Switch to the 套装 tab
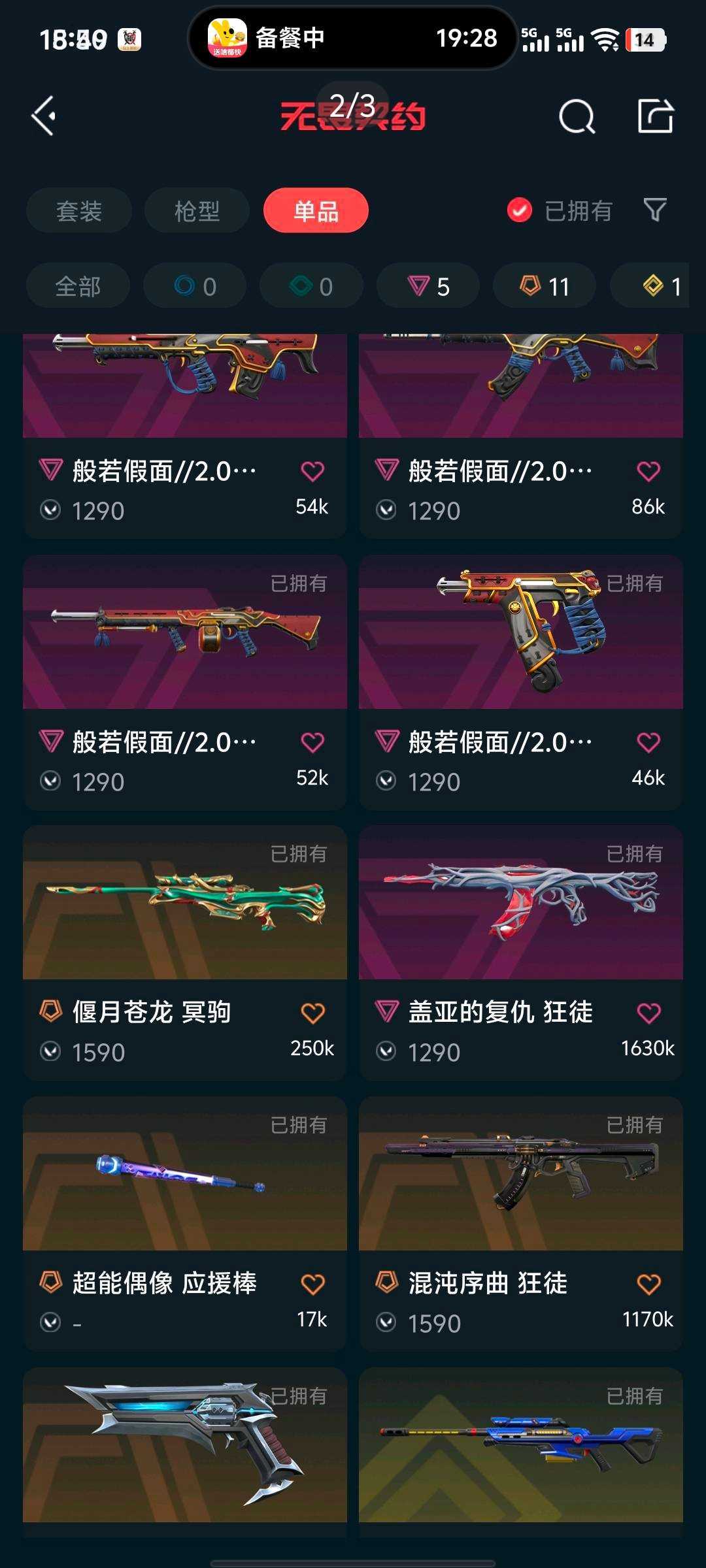The height and width of the screenshot is (1568, 706). click(79, 211)
